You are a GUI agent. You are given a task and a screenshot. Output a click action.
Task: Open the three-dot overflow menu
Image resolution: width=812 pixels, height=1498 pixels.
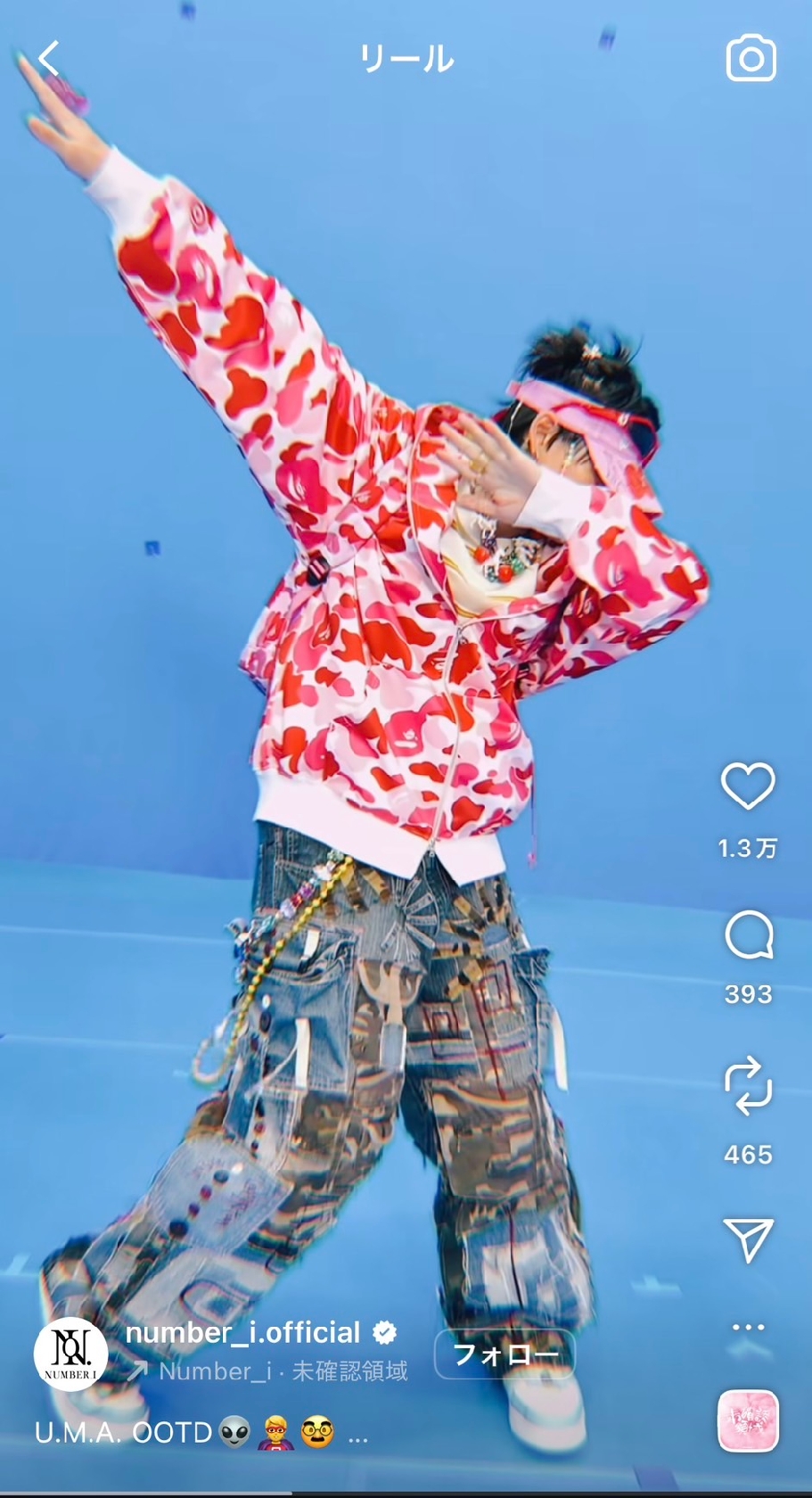(748, 1327)
